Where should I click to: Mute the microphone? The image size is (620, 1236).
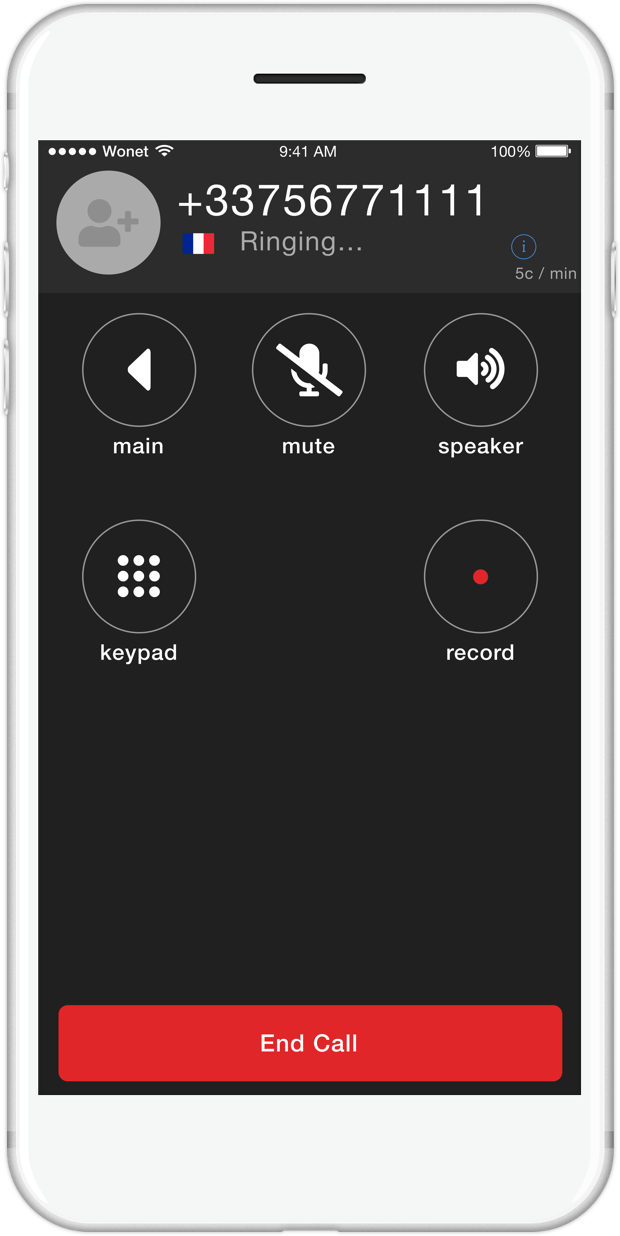pyautogui.click(x=309, y=370)
